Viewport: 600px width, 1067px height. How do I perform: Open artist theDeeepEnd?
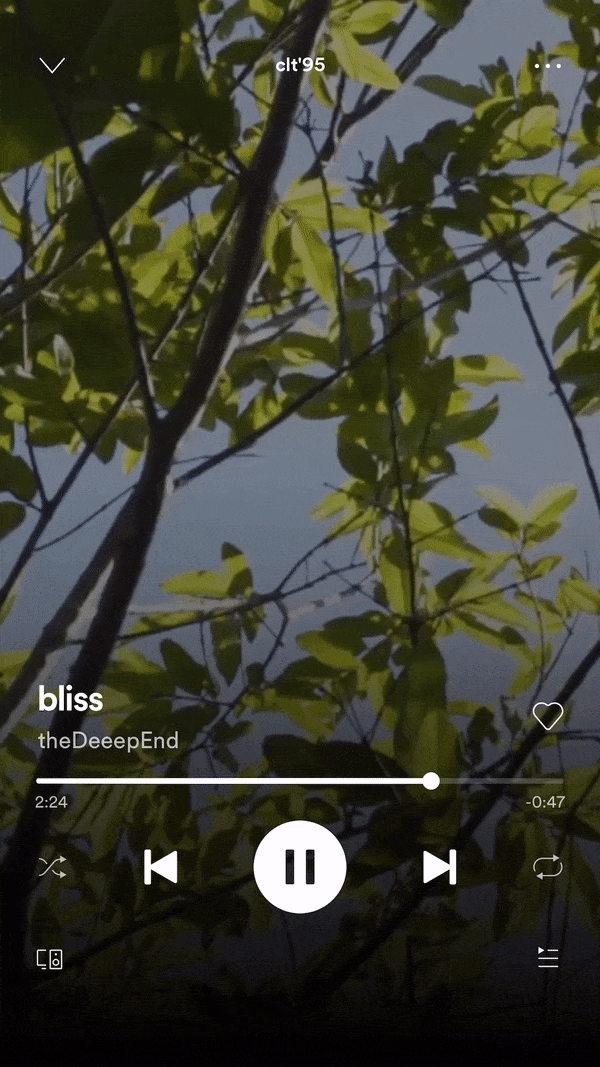click(x=108, y=740)
